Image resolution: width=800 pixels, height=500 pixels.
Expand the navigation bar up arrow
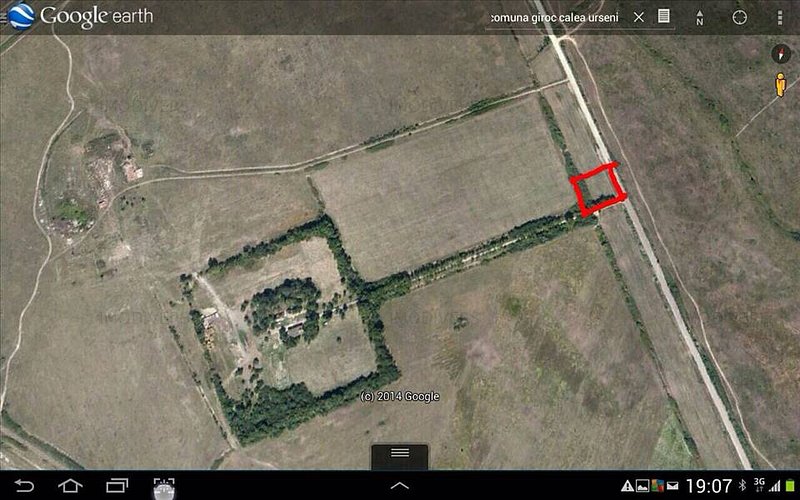(x=400, y=486)
